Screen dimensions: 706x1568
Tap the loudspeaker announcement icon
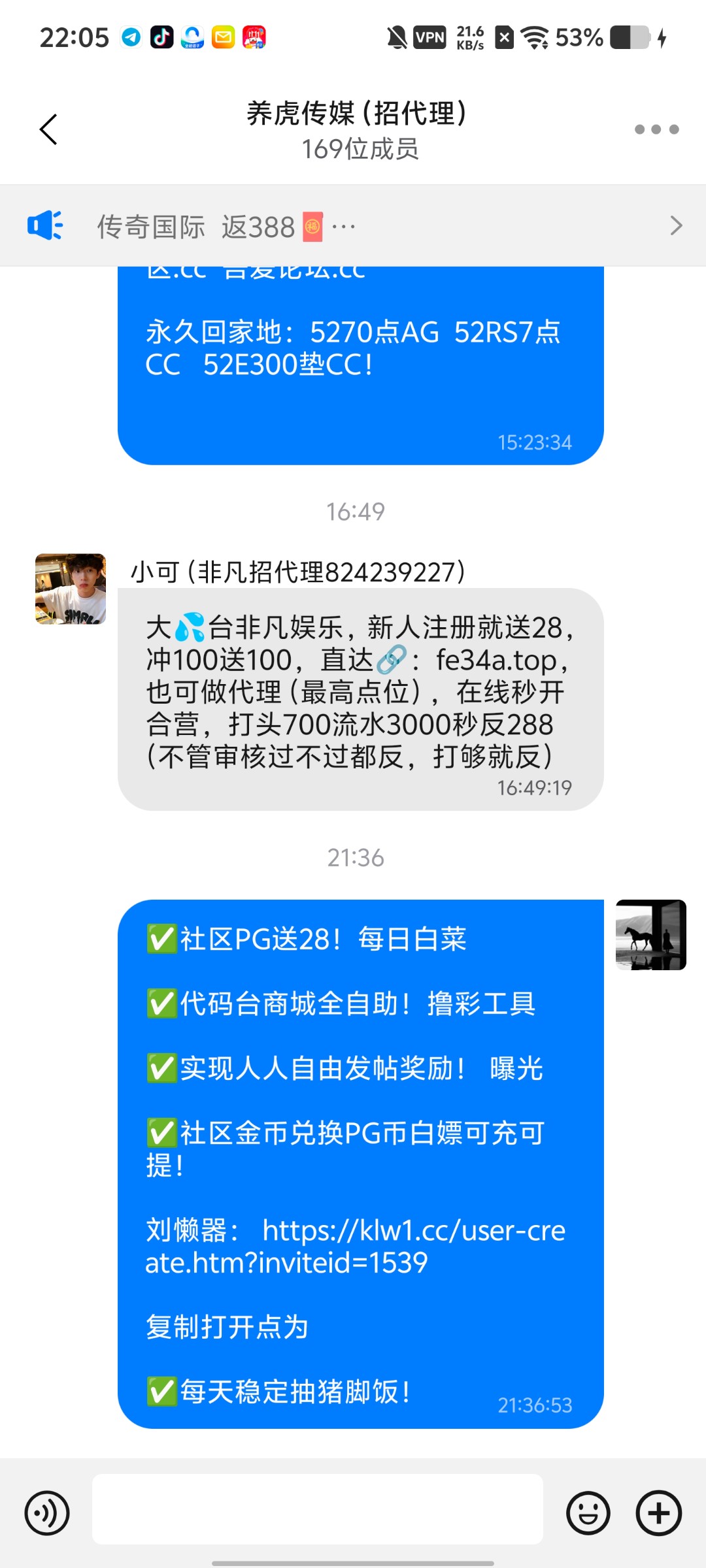44,225
